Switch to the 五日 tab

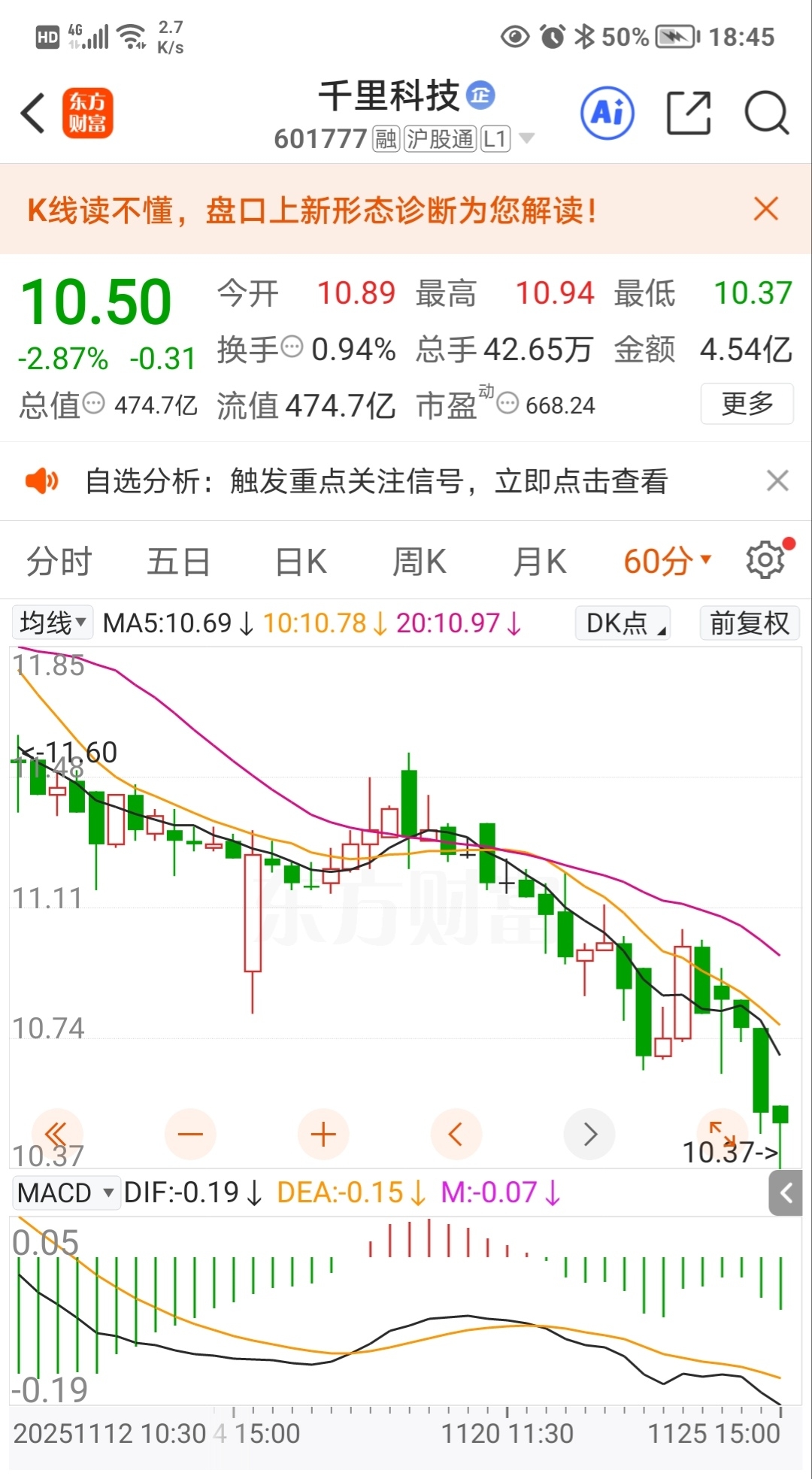(x=178, y=562)
